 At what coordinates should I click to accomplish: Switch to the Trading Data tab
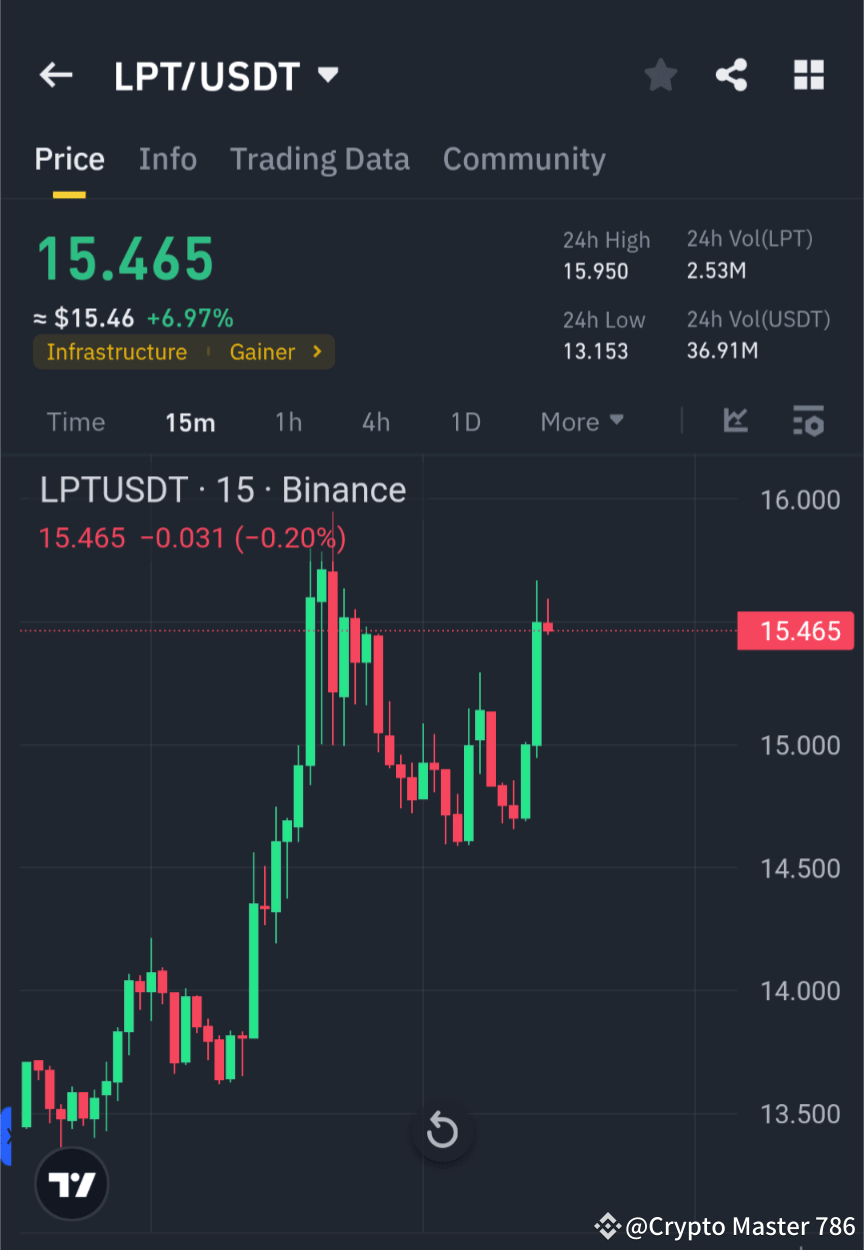pos(320,158)
